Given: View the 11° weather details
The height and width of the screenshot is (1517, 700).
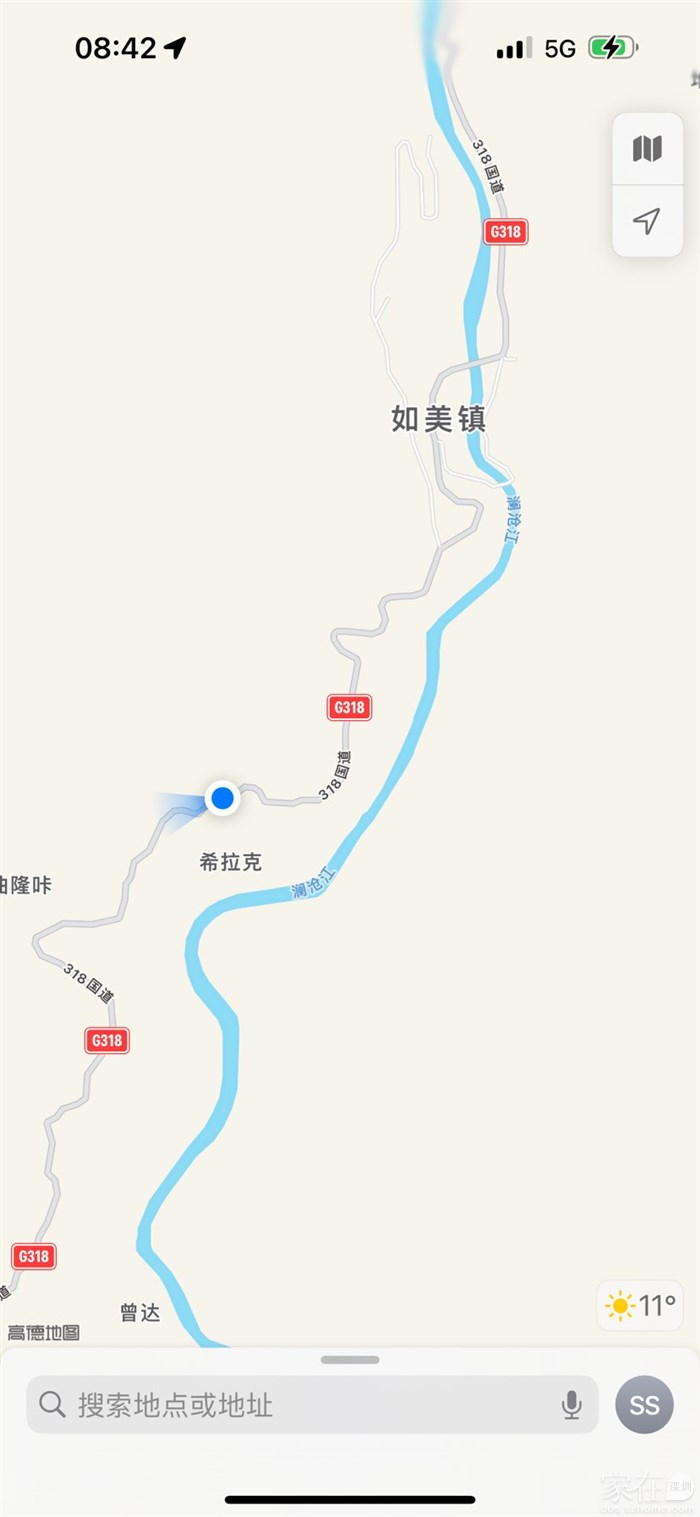Looking at the screenshot, I should click(641, 1305).
